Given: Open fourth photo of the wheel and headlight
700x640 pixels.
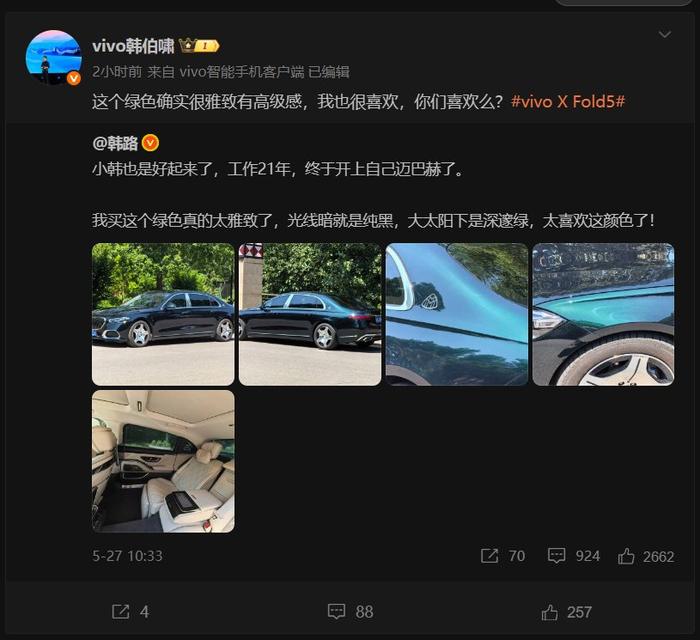Looking at the screenshot, I should click(603, 314).
